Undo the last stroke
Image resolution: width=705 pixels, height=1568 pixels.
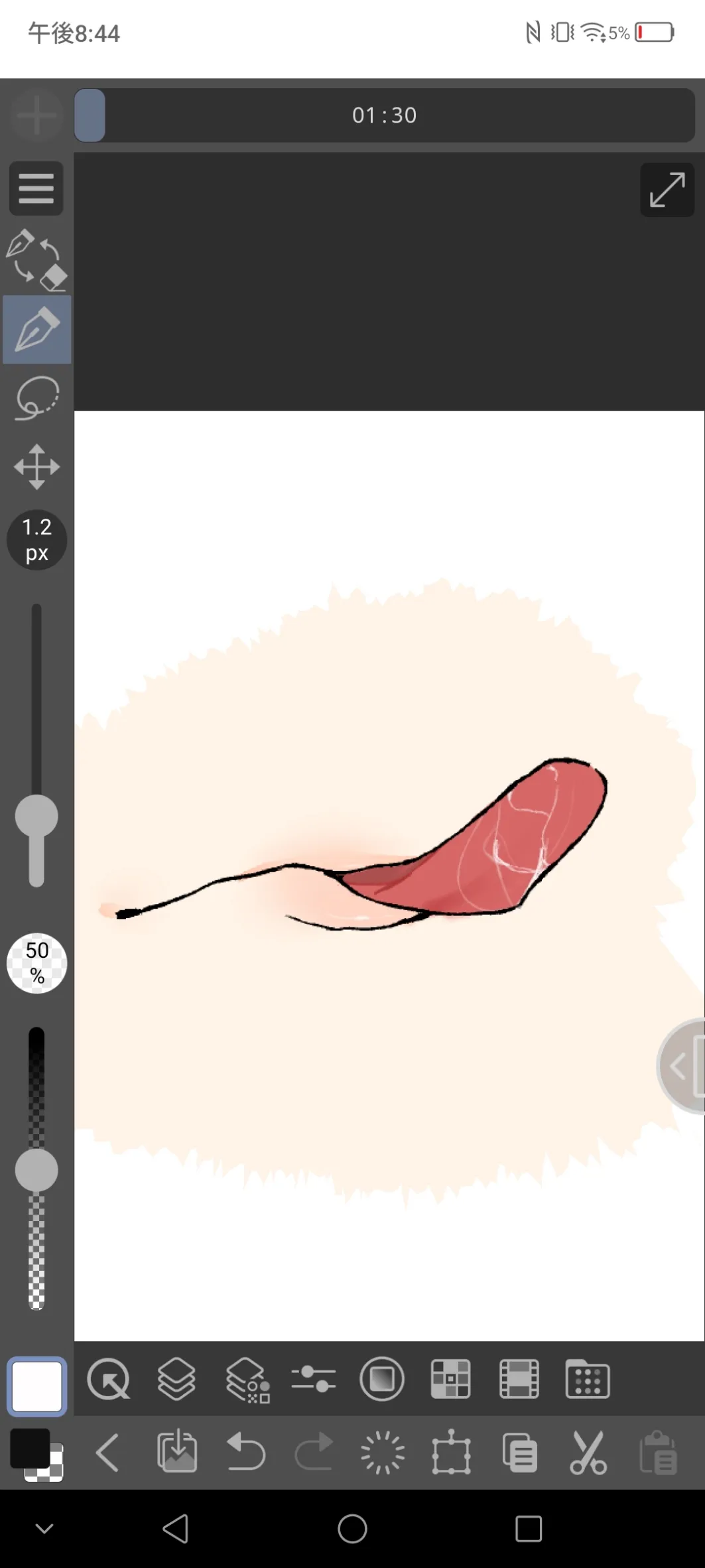(x=245, y=1453)
